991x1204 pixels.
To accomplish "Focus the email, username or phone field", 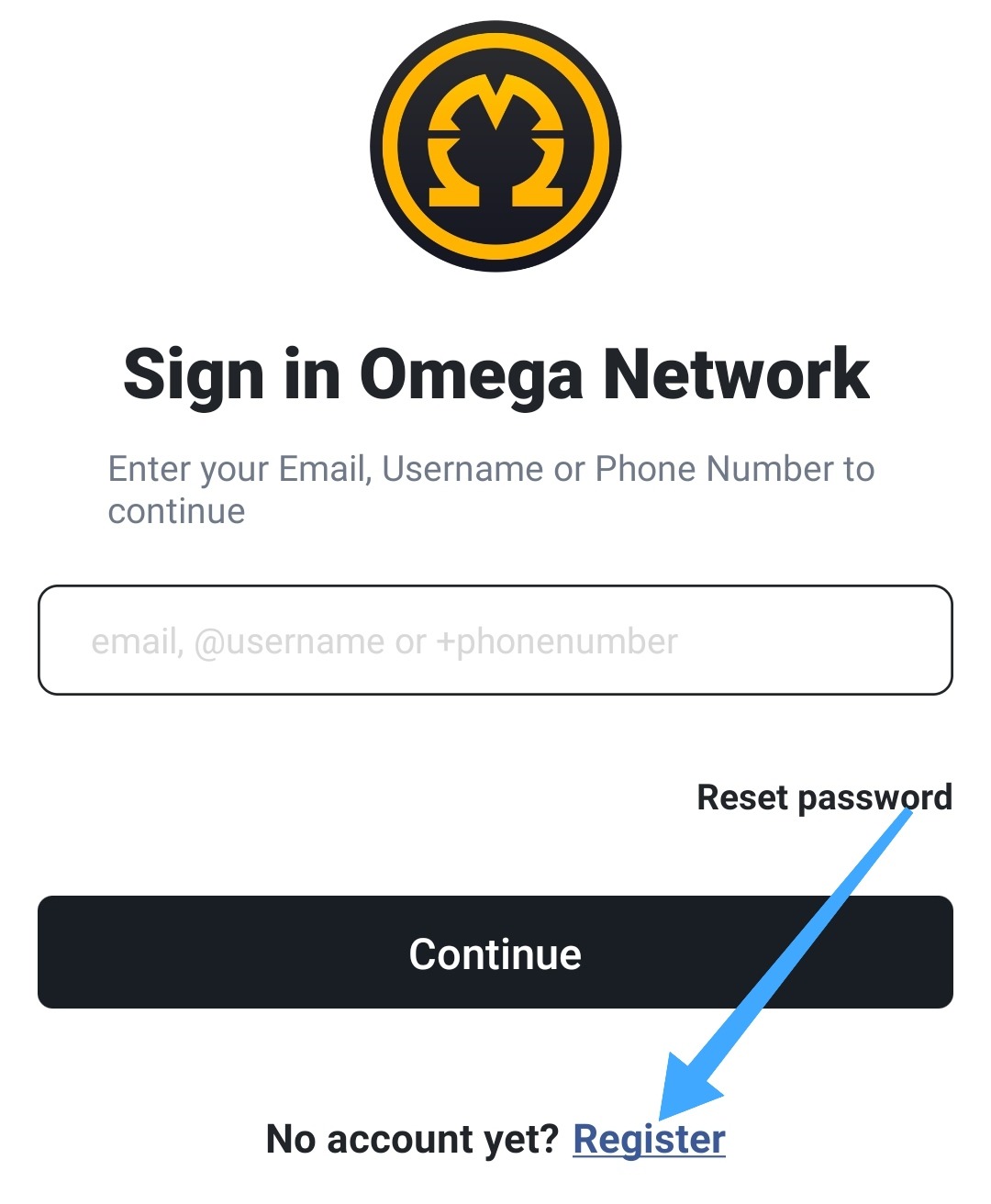I will point(495,641).
